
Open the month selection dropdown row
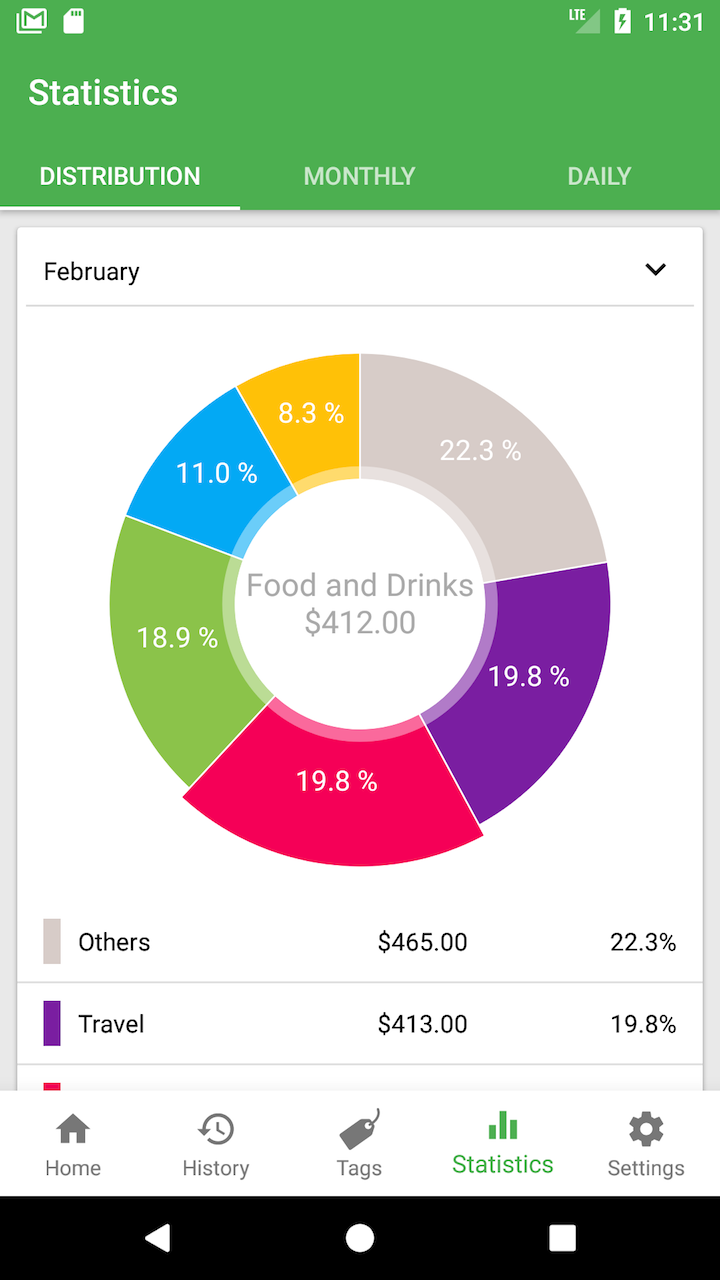point(360,270)
